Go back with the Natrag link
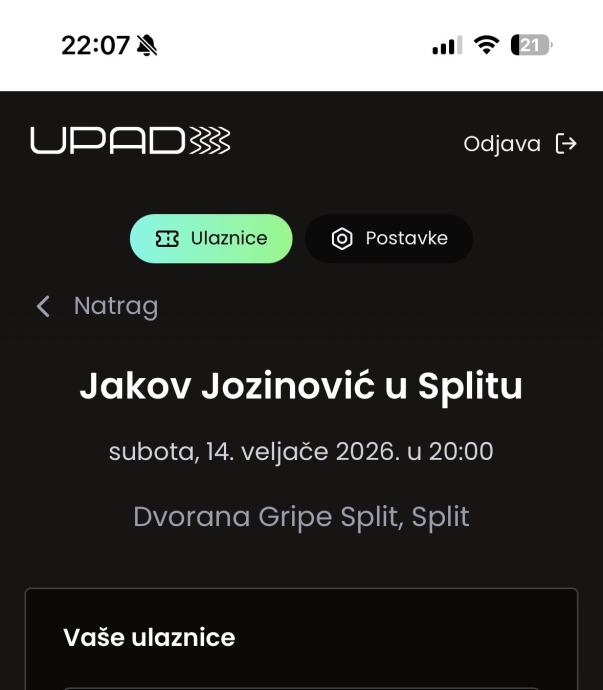The width and height of the screenshot is (603, 690). click(x=98, y=306)
